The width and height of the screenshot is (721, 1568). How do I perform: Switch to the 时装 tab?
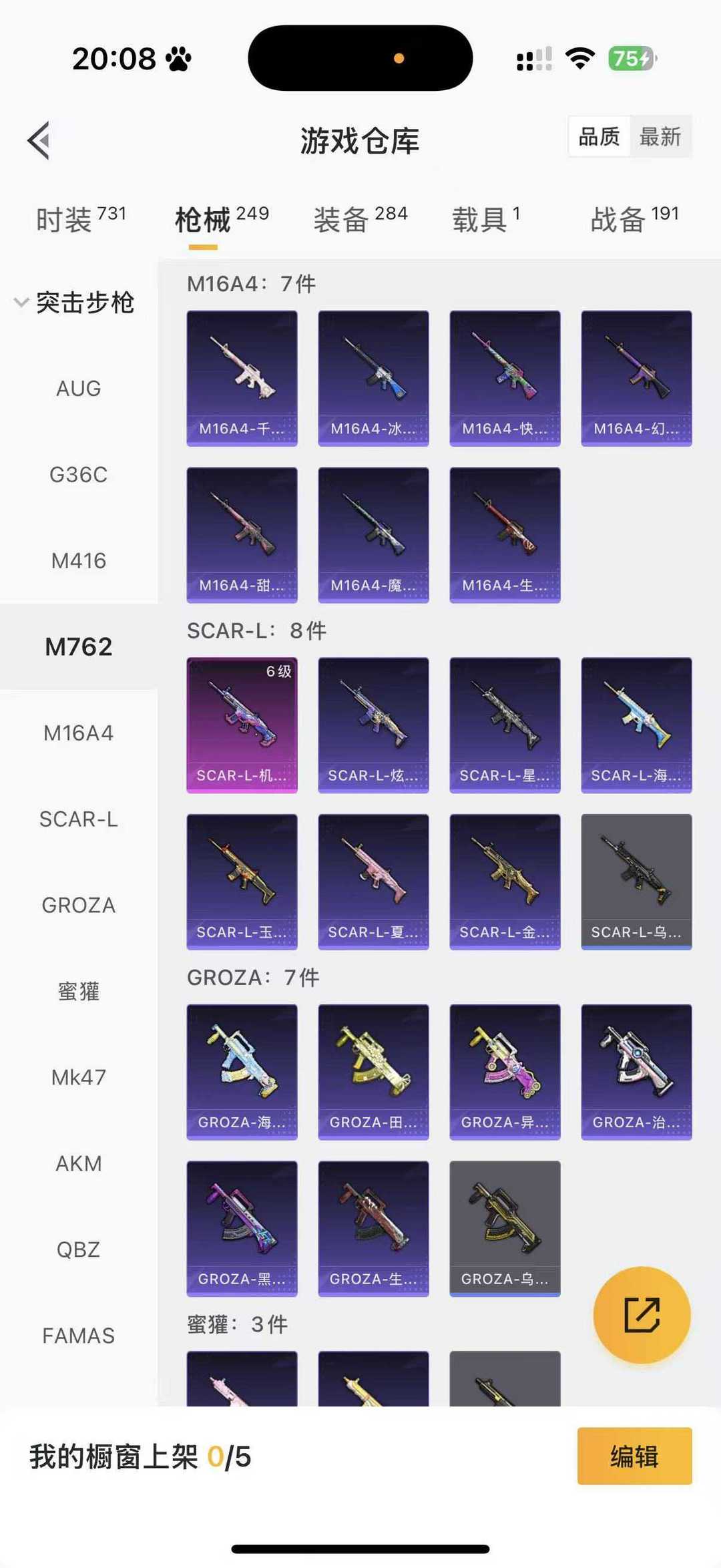[x=81, y=219]
